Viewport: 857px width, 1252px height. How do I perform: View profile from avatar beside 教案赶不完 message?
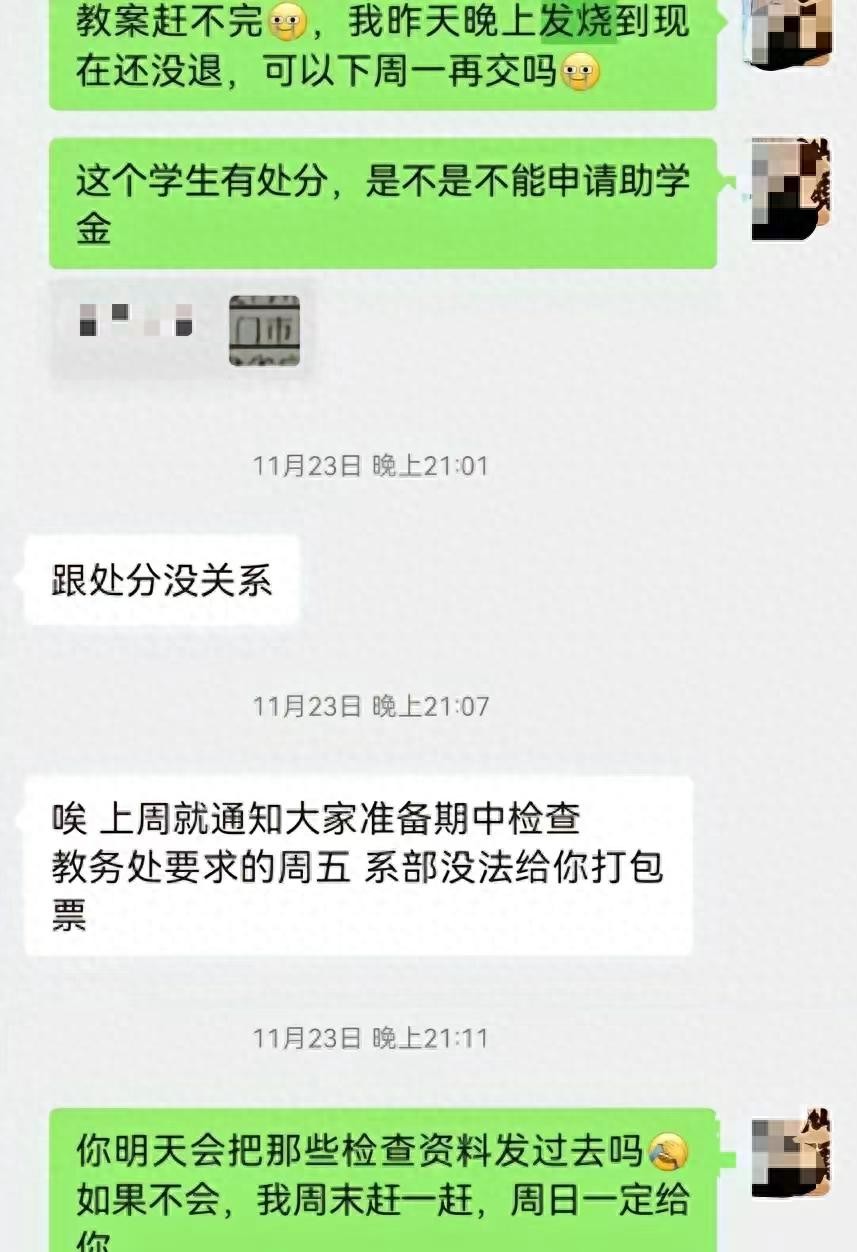tap(791, 32)
